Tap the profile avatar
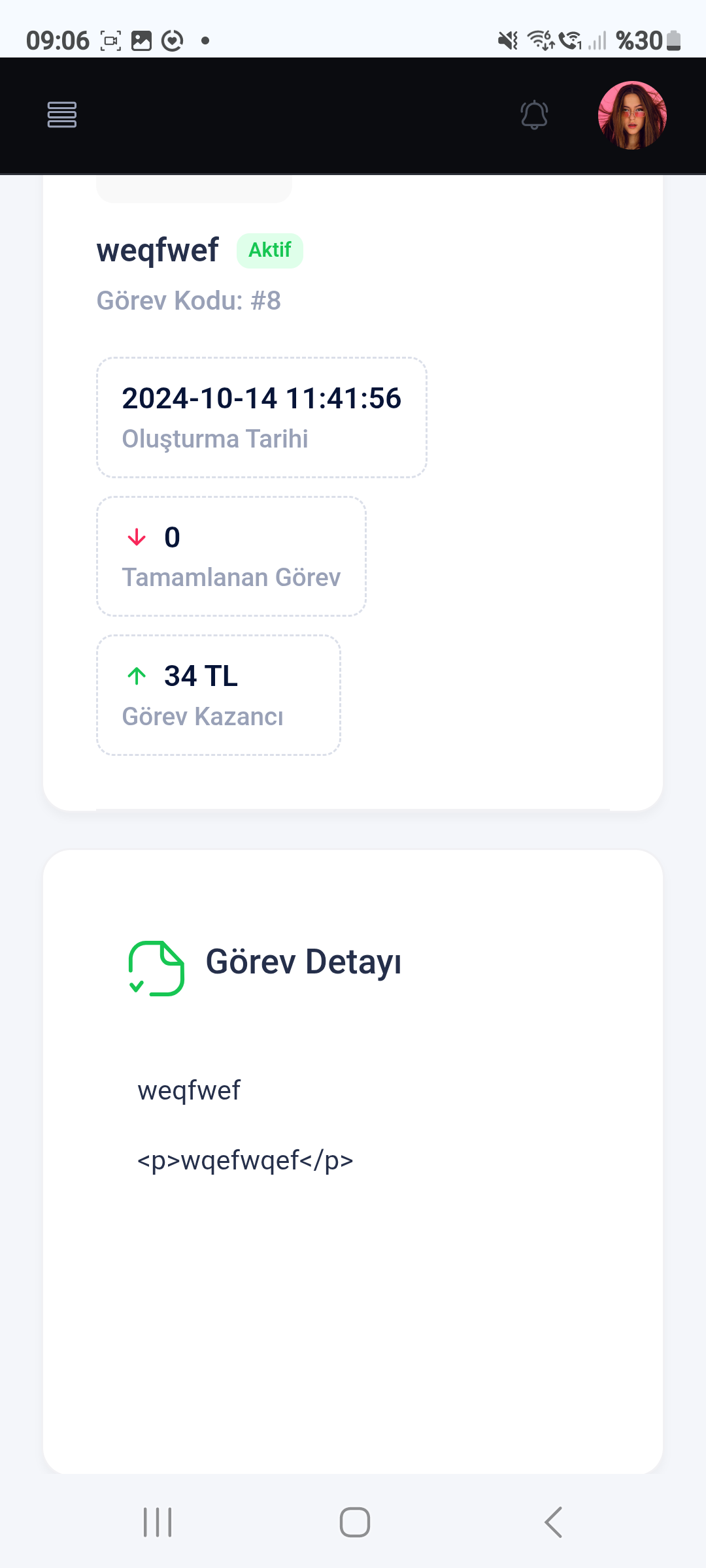This screenshot has width=706, height=1568. (632, 115)
